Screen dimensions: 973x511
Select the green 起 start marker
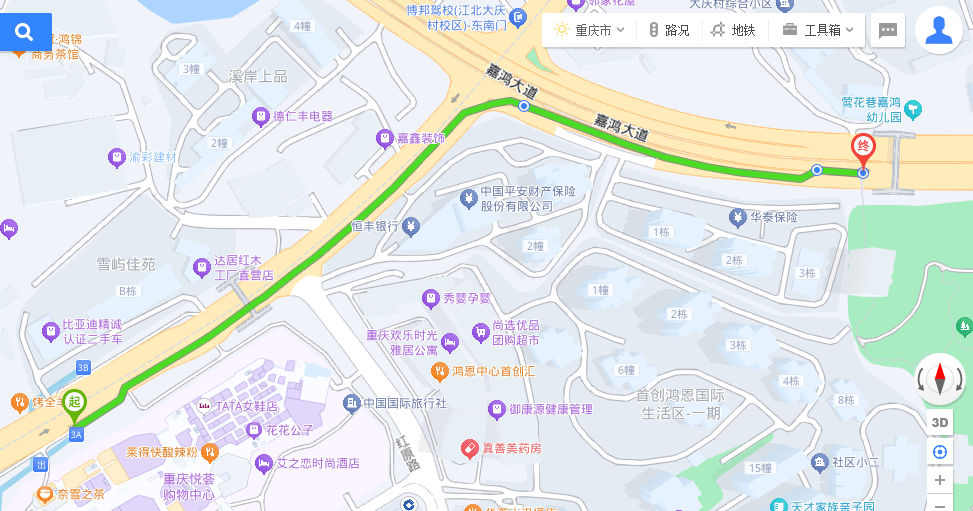(75, 404)
